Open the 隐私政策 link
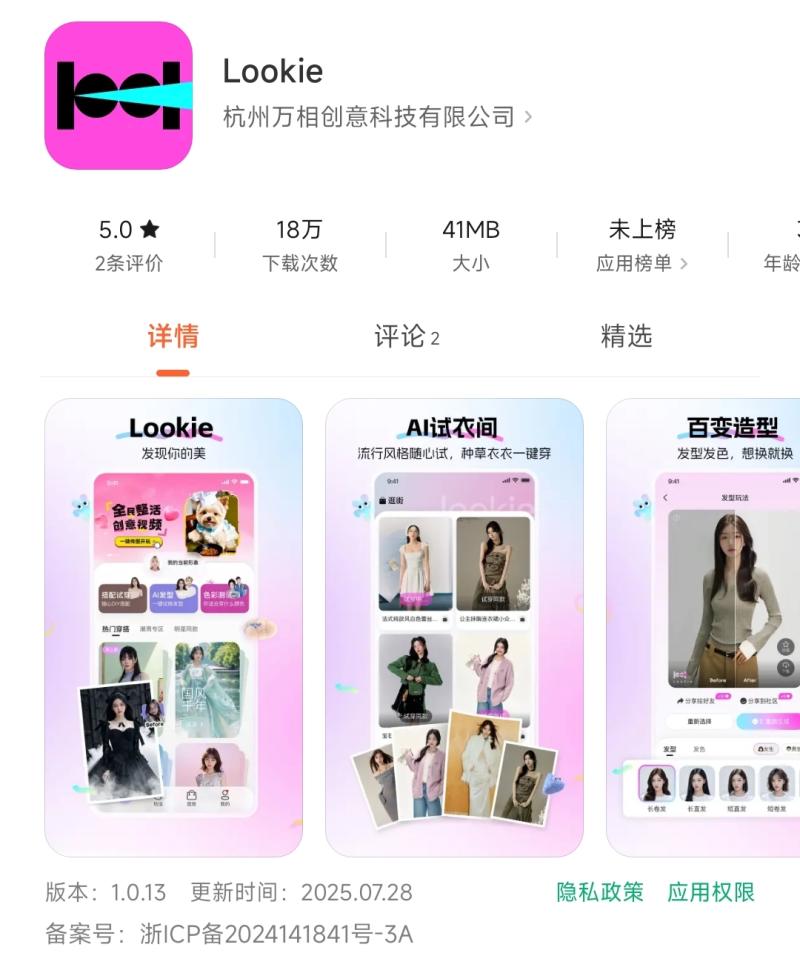 pos(600,892)
